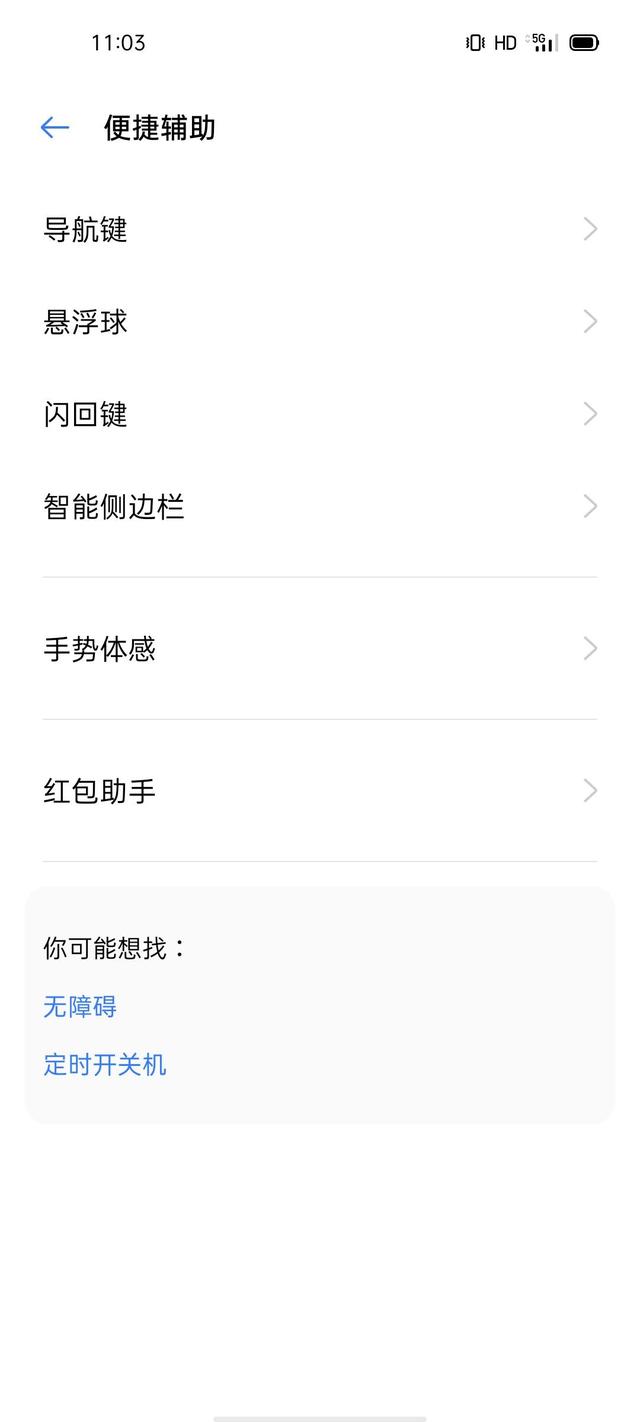Tap the 定时开关机 suggestion link

pyautogui.click(x=105, y=1064)
